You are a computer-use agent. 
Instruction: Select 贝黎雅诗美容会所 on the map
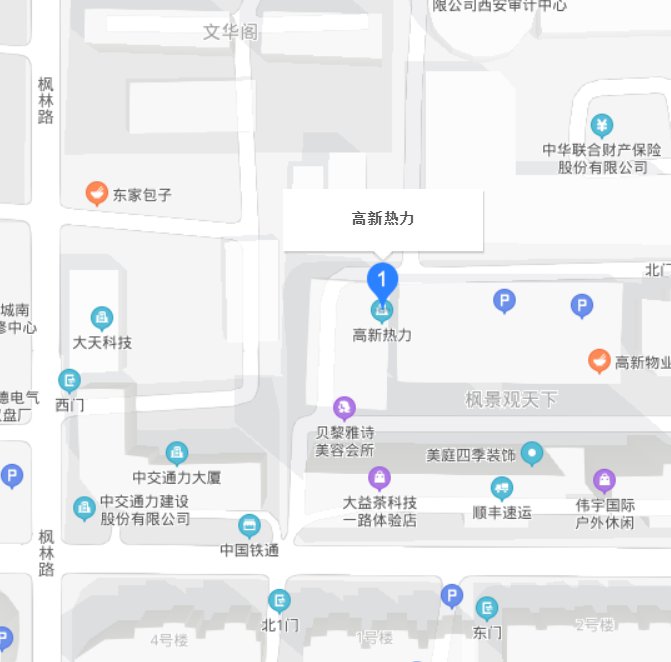344,407
